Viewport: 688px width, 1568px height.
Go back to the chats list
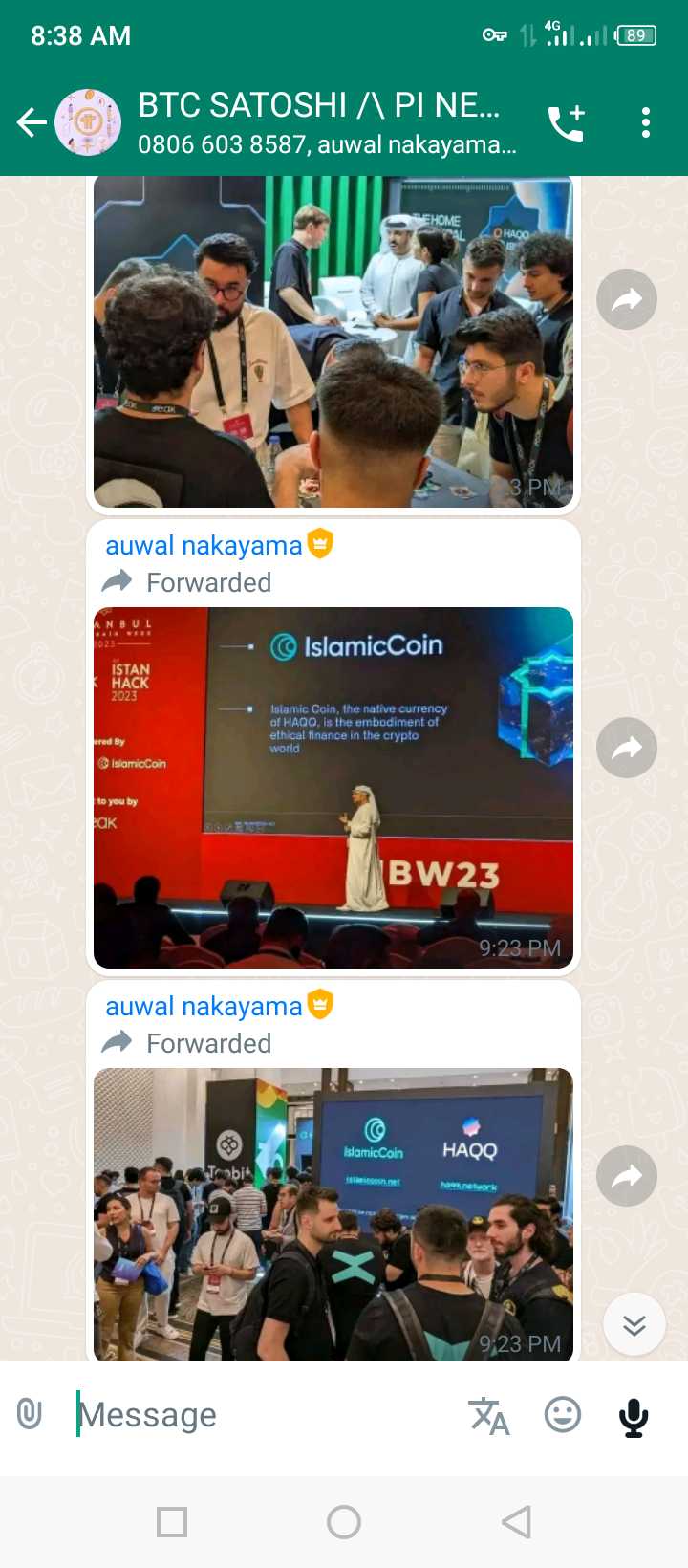click(x=32, y=122)
